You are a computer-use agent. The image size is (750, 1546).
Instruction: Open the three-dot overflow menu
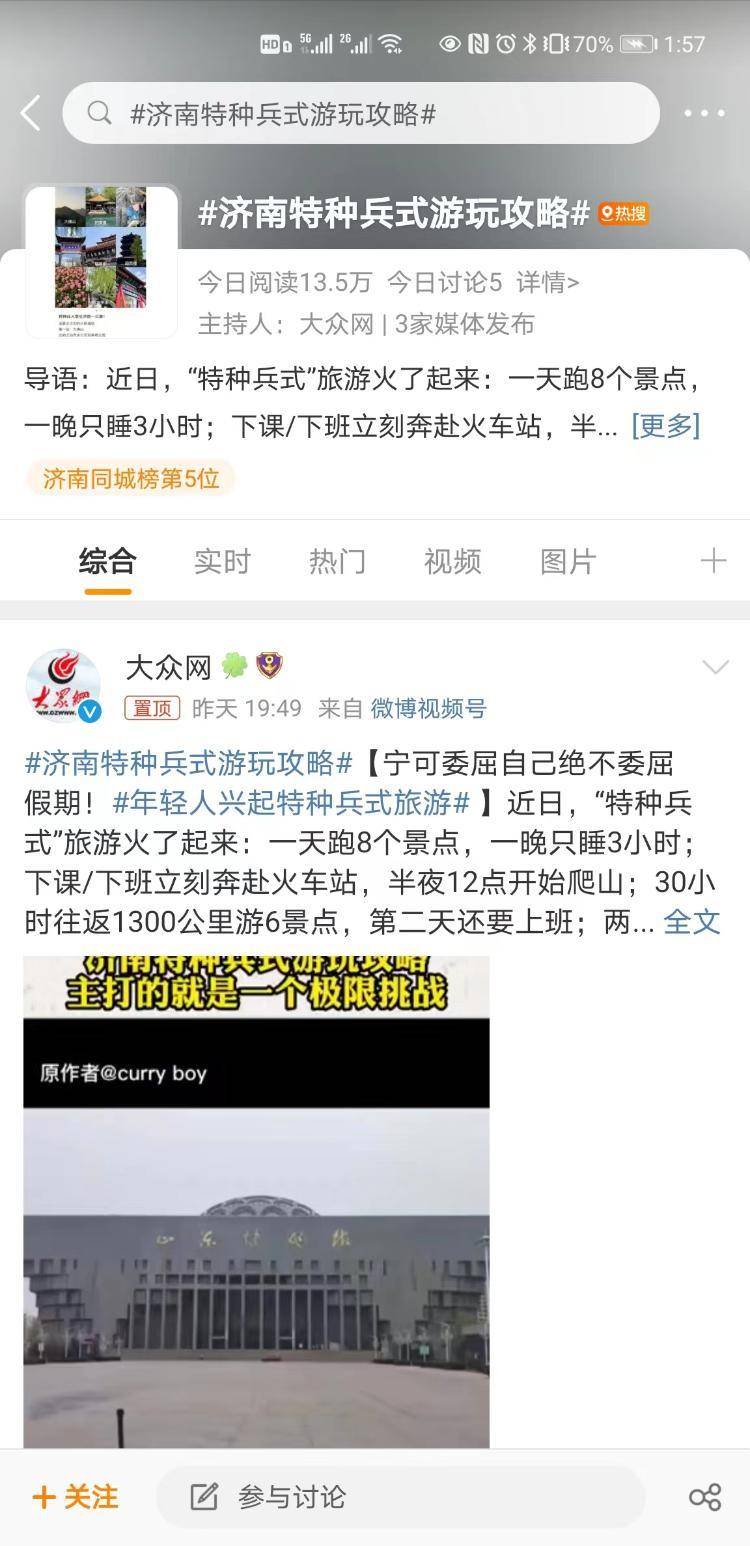[x=704, y=114]
